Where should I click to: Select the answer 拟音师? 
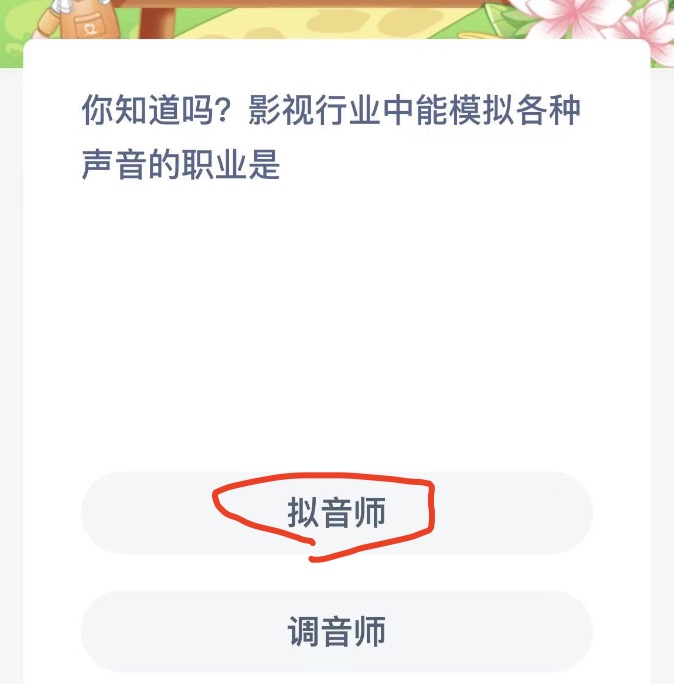pos(336,513)
